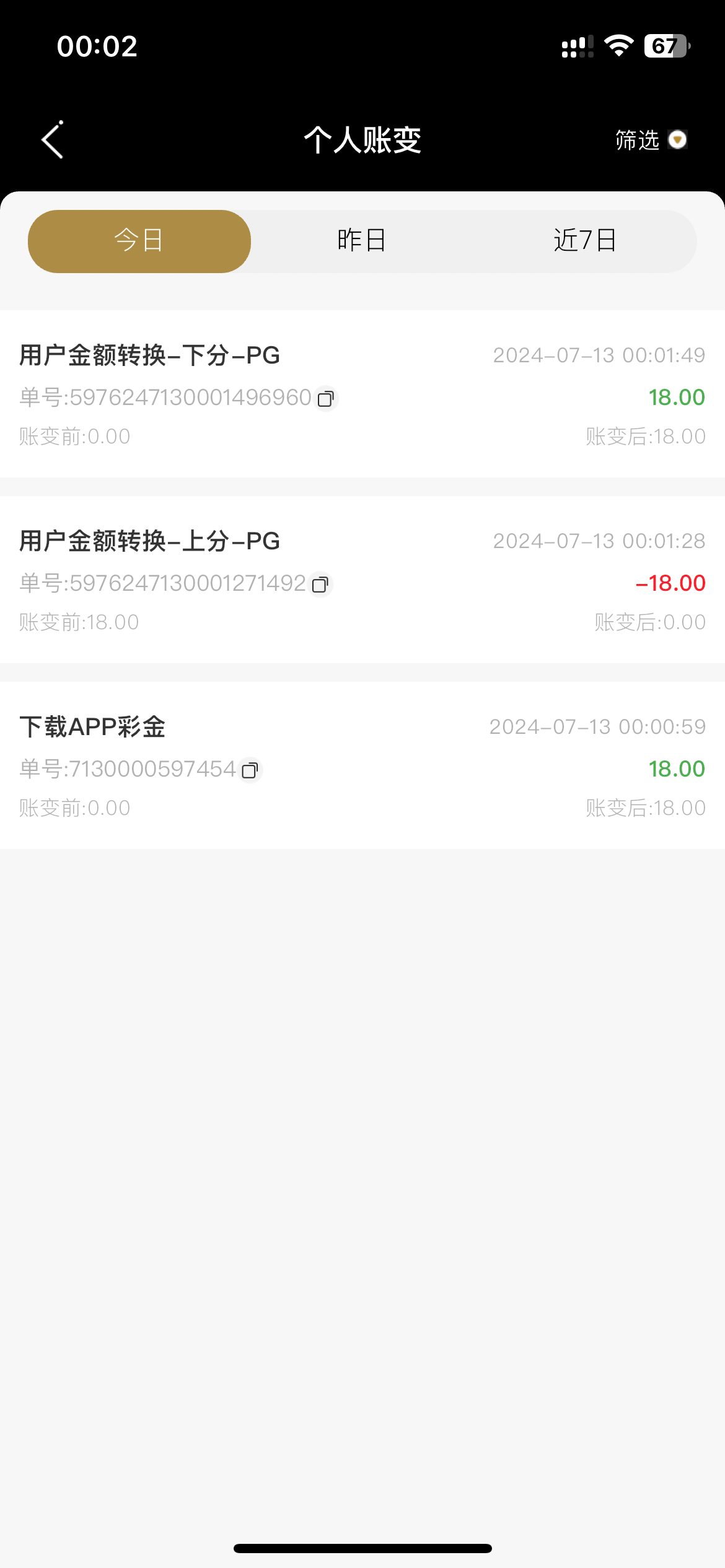Viewport: 725px width, 1568px height.
Task: Go back from 个人账变 page
Action: [x=53, y=140]
